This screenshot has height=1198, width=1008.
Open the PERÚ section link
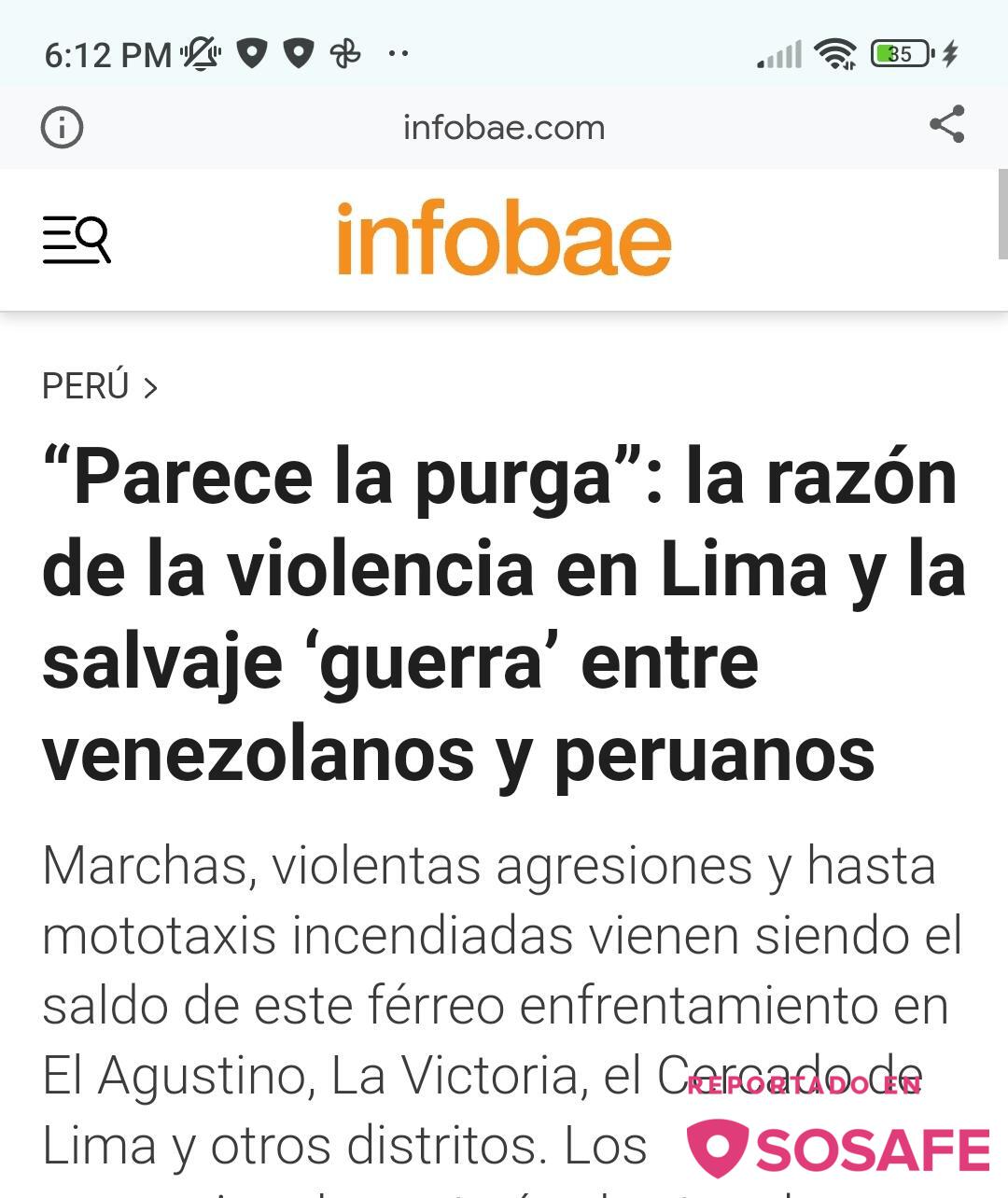click(99, 385)
